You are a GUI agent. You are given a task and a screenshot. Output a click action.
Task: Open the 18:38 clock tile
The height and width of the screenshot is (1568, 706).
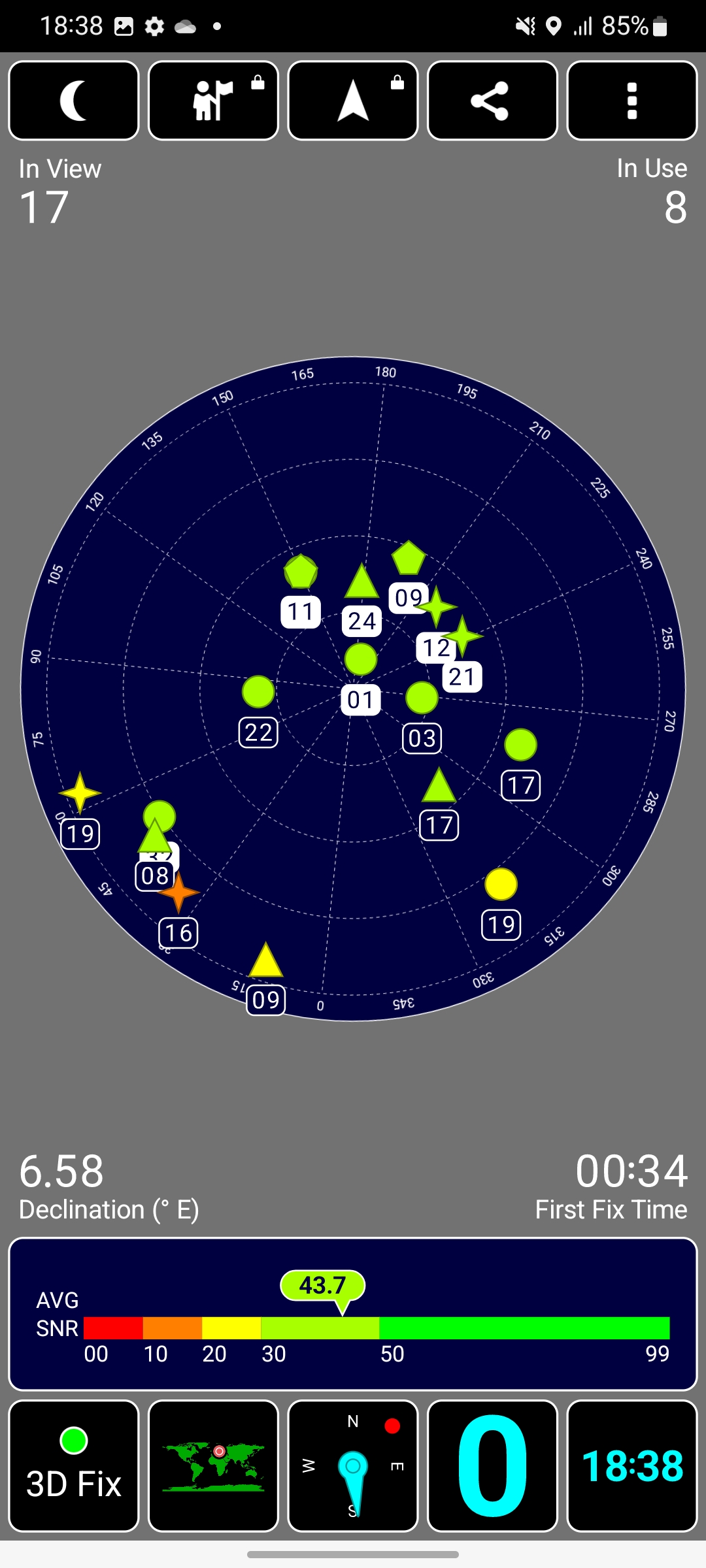pos(631,1466)
